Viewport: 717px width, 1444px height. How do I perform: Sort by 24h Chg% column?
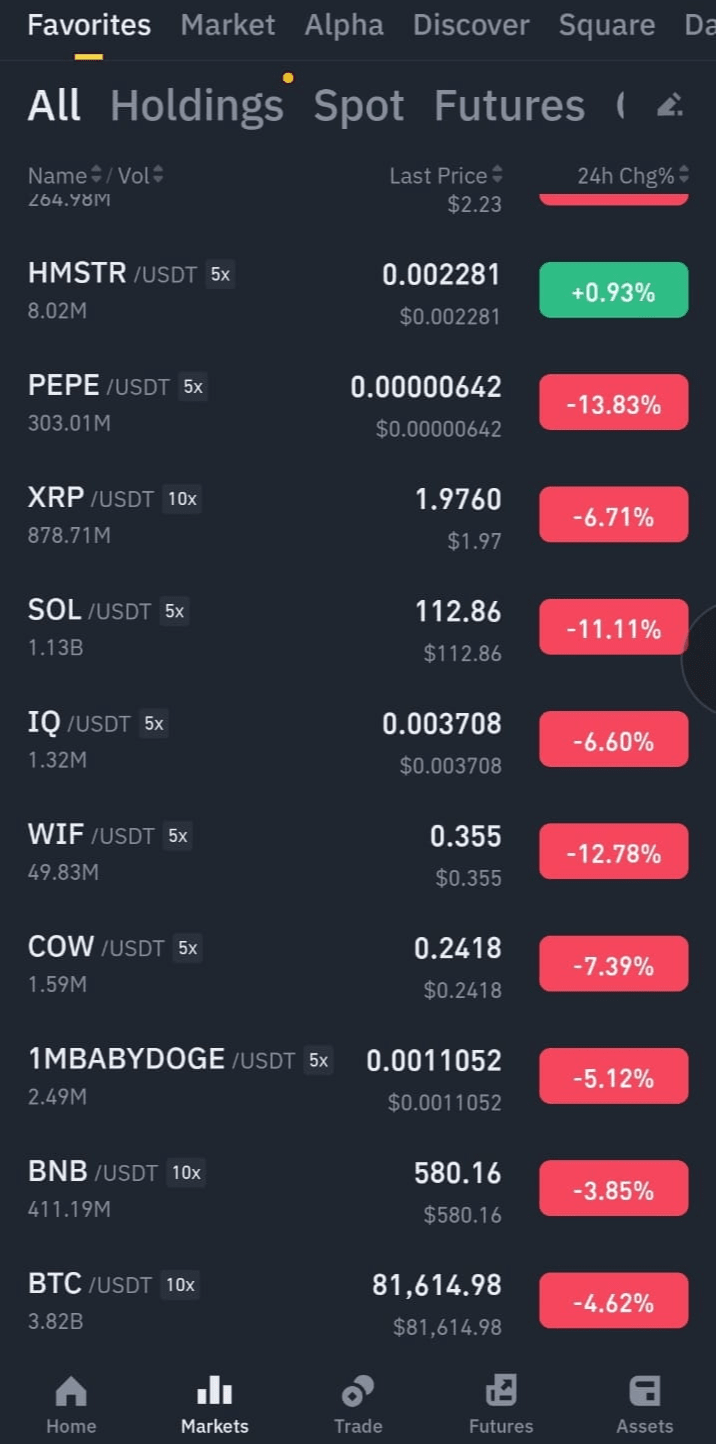point(632,176)
